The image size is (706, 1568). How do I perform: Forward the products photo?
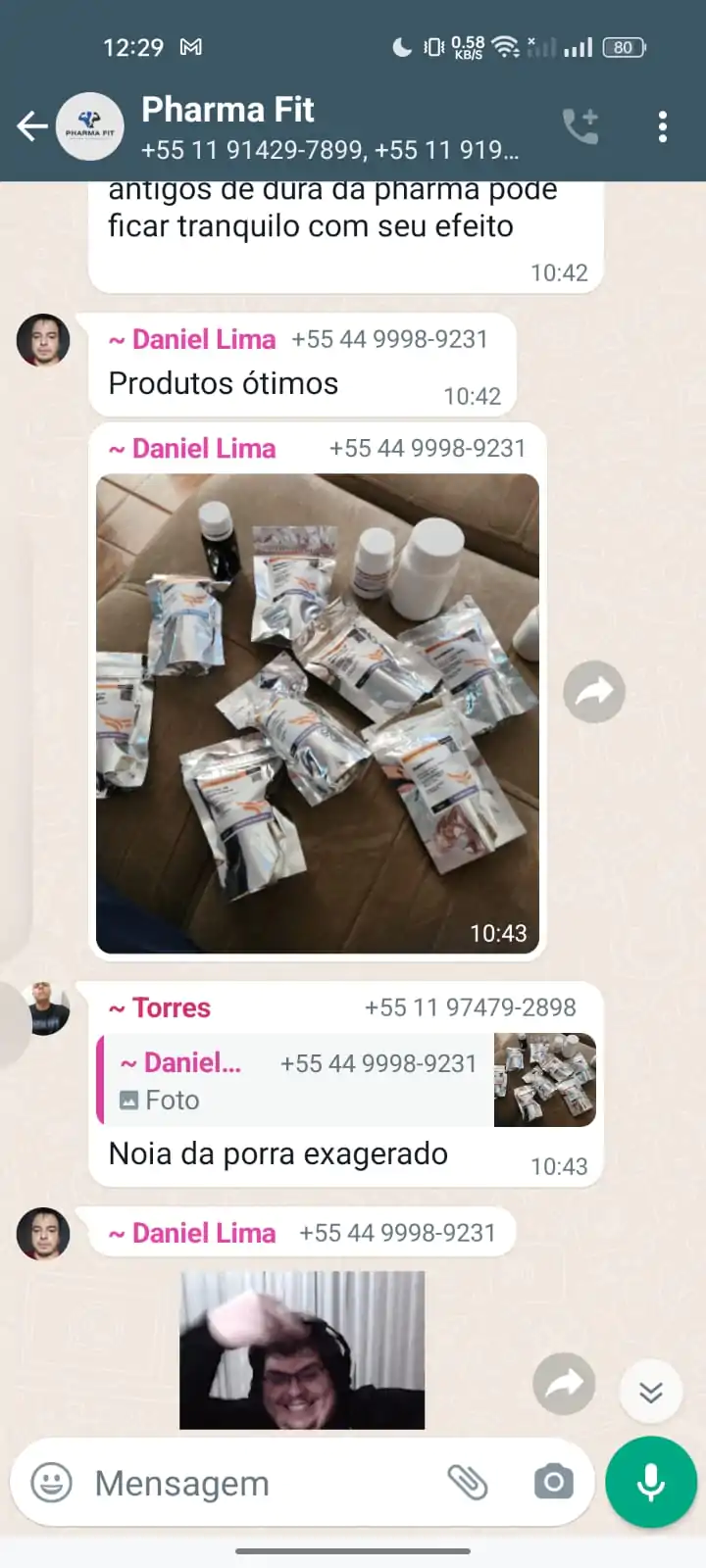coord(594,692)
